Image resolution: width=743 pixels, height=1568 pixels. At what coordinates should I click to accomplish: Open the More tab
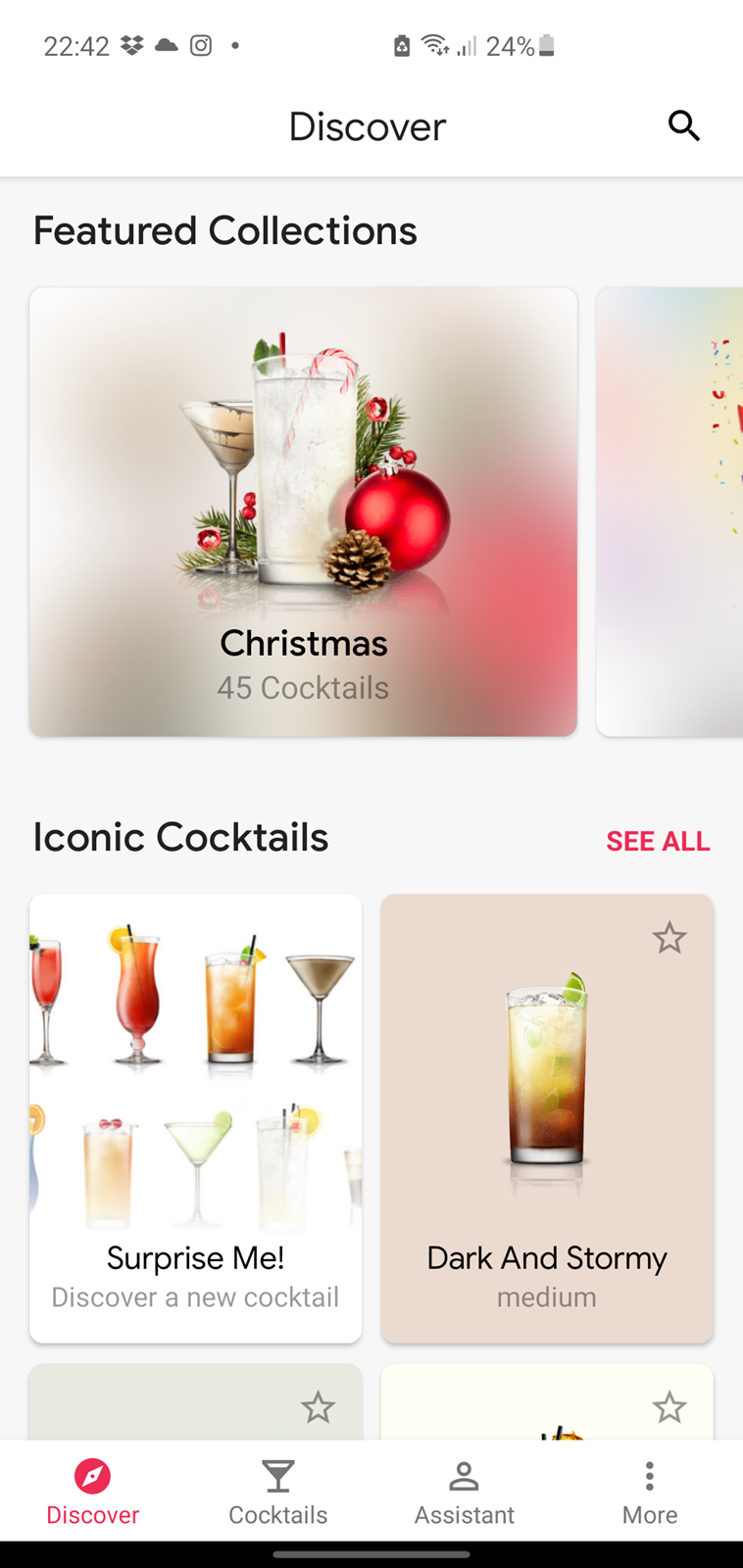[x=650, y=1492]
